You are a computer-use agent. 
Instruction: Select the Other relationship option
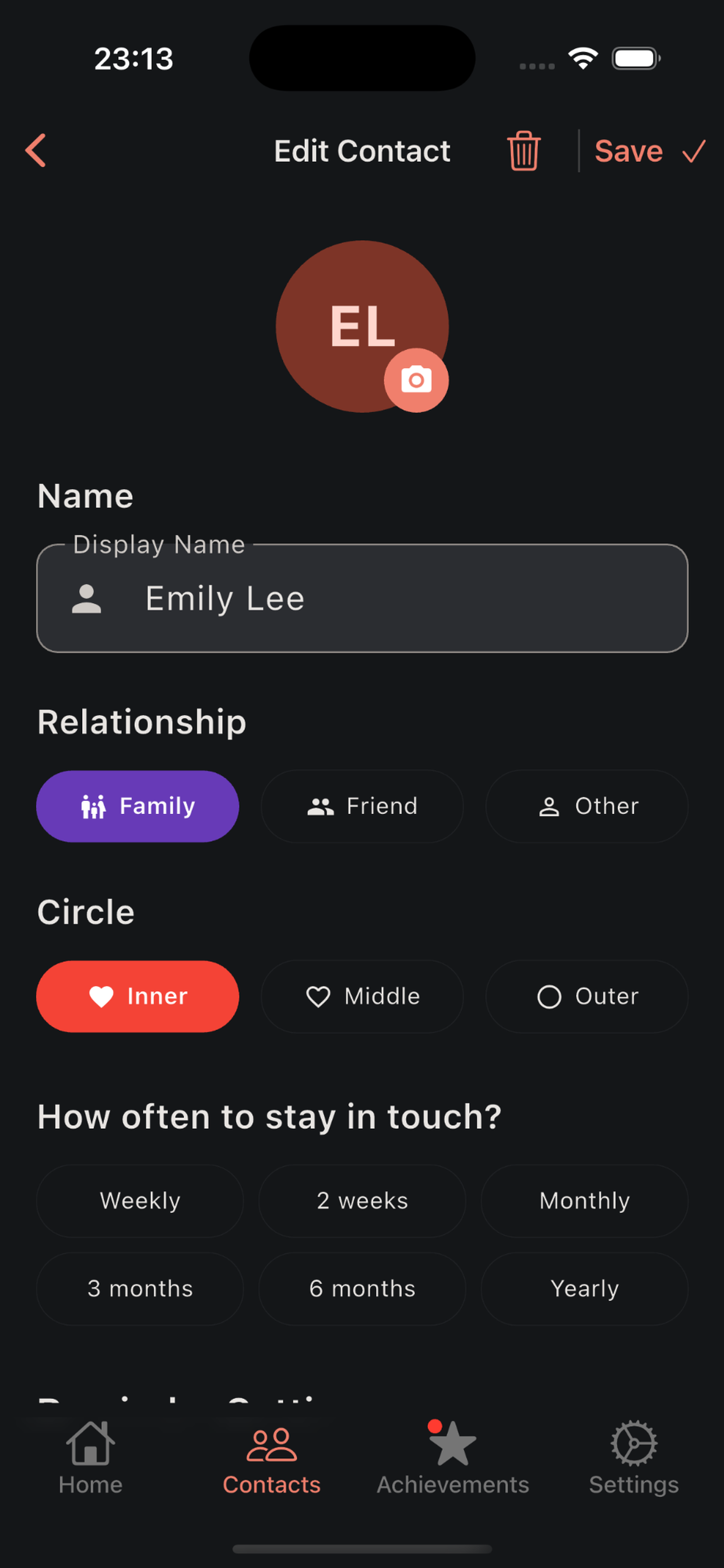[586, 806]
